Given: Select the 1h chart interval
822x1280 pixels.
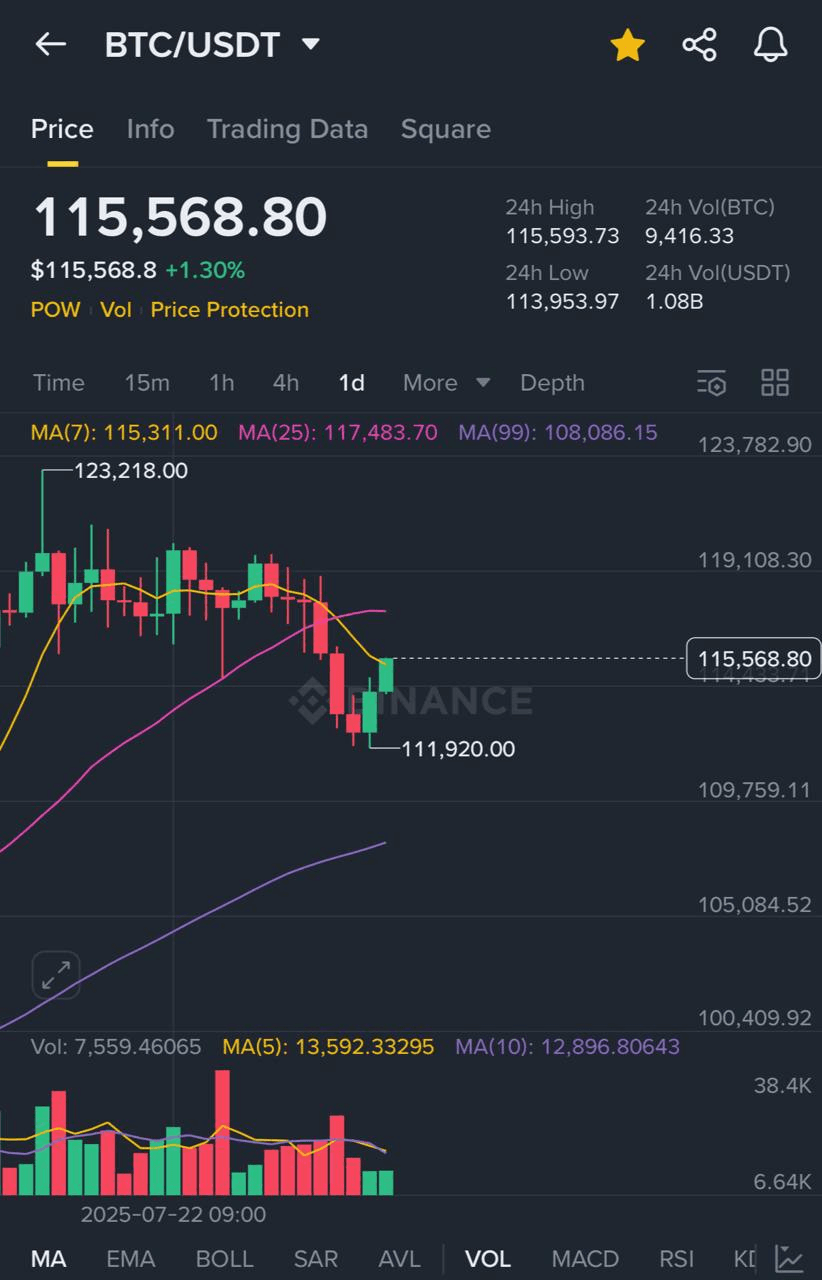Looking at the screenshot, I should (221, 383).
